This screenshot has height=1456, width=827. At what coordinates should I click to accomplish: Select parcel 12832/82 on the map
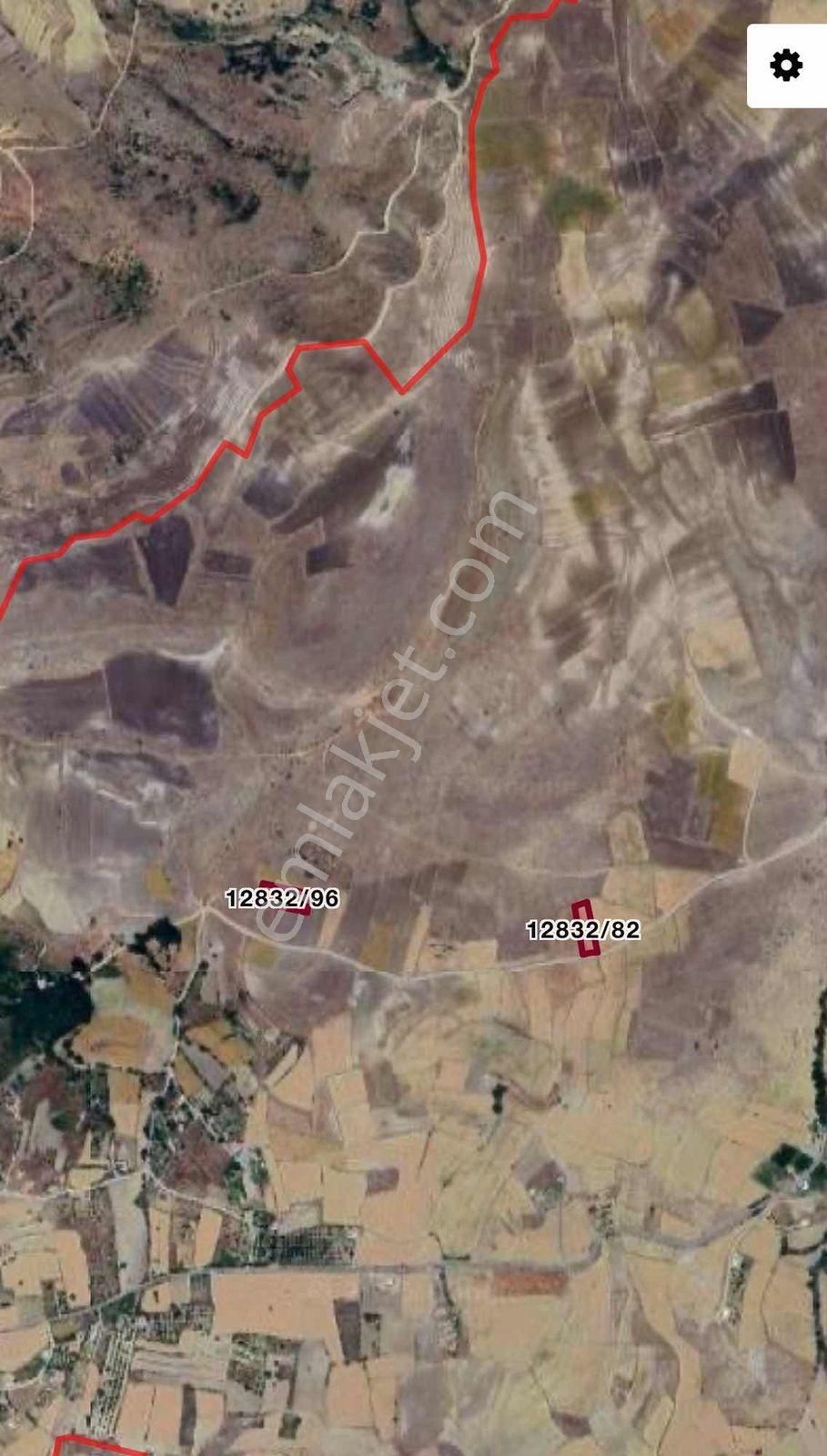[585, 929]
